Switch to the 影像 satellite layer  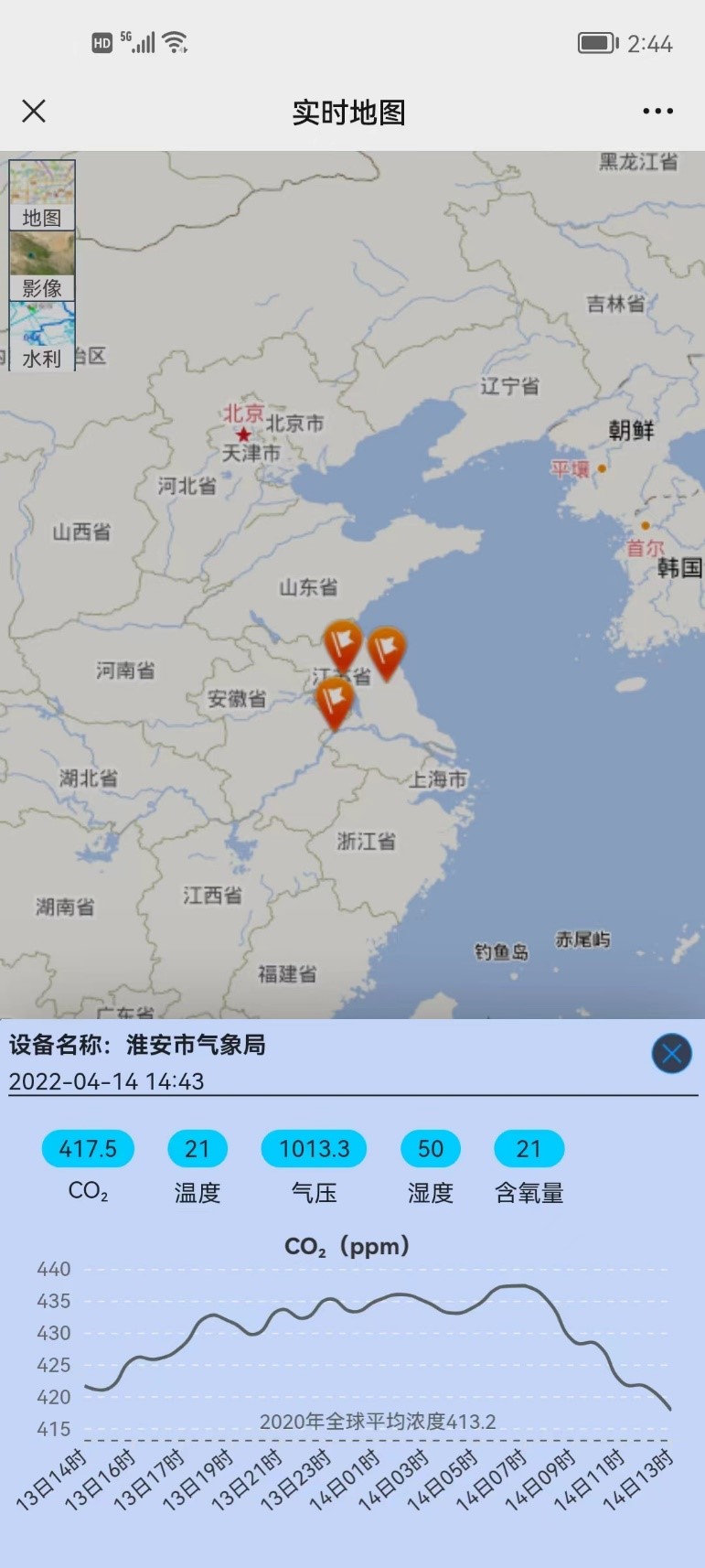click(x=42, y=265)
